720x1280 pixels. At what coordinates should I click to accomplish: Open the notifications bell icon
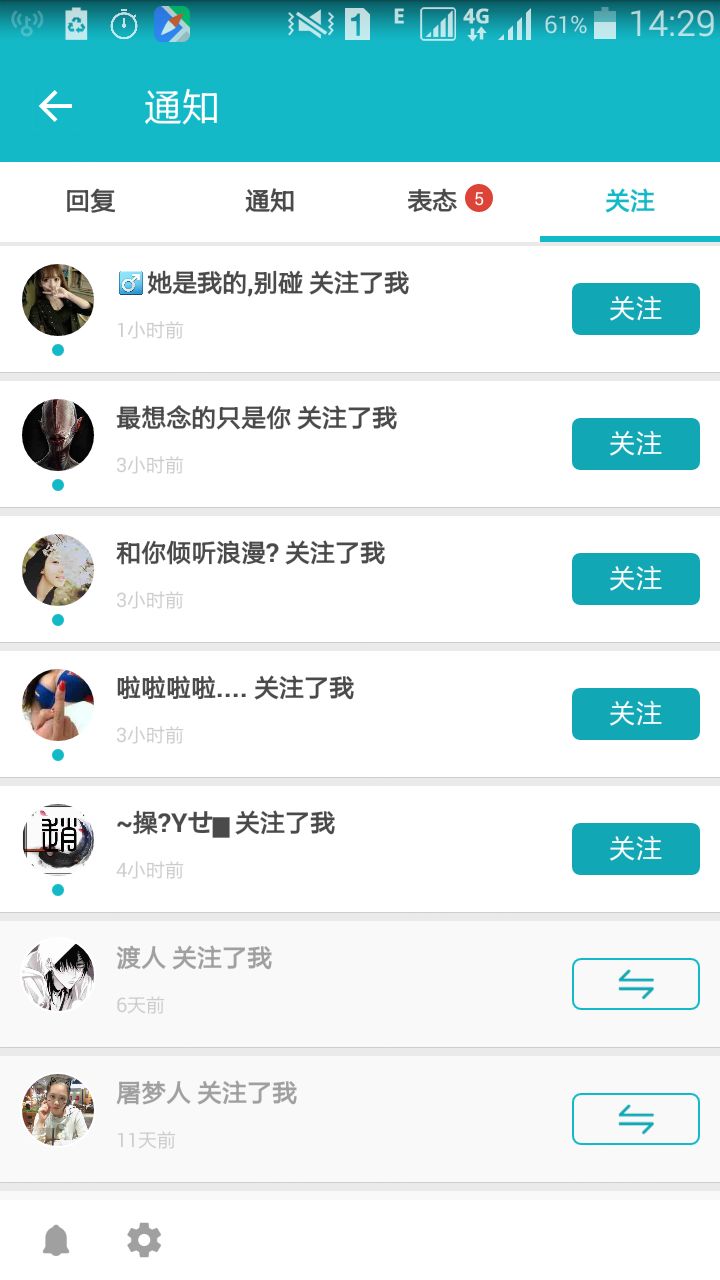[56, 1241]
